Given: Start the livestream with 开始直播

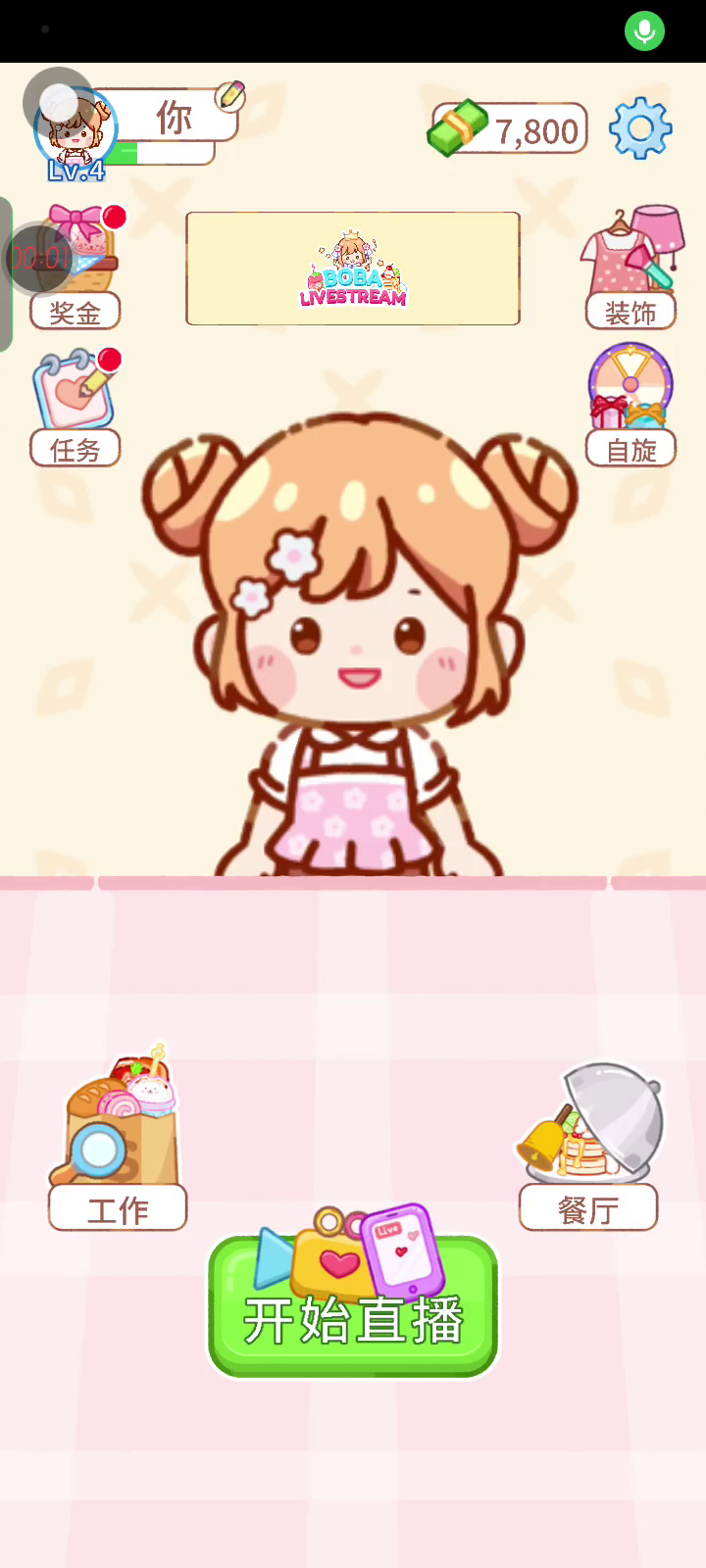Looking at the screenshot, I should click(353, 1306).
